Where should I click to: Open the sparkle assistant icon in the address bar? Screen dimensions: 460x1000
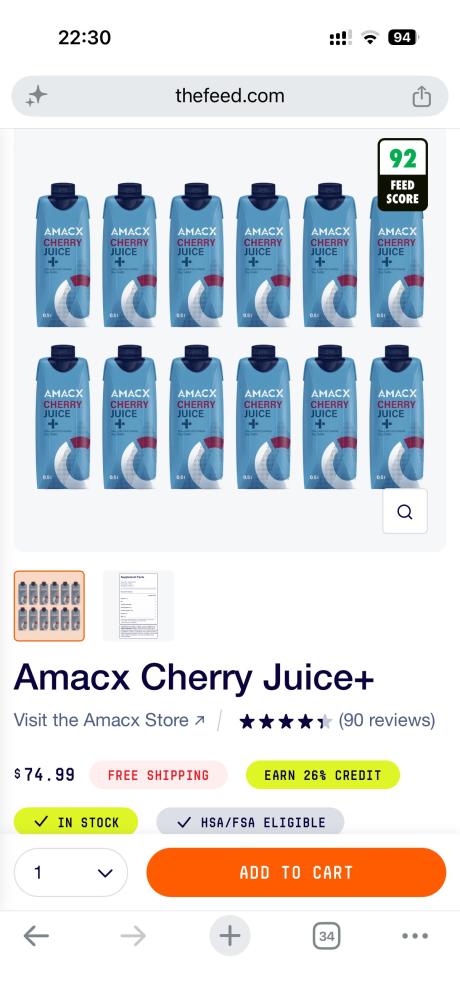pyautogui.click(x=36, y=96)
